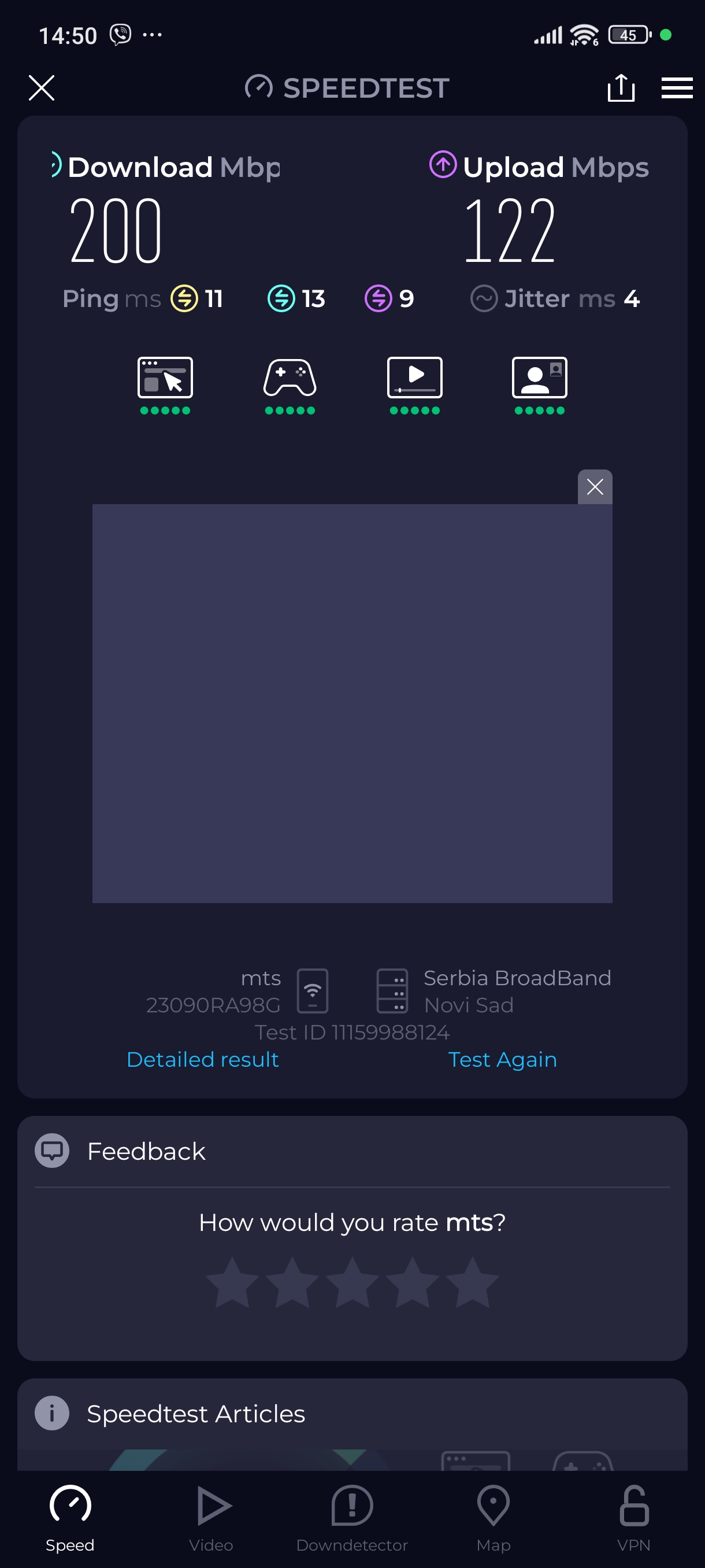The width and height of the screenshot is (705, 1568).
Task: Rate mts one star
Action: click(x=232, y=1283)
